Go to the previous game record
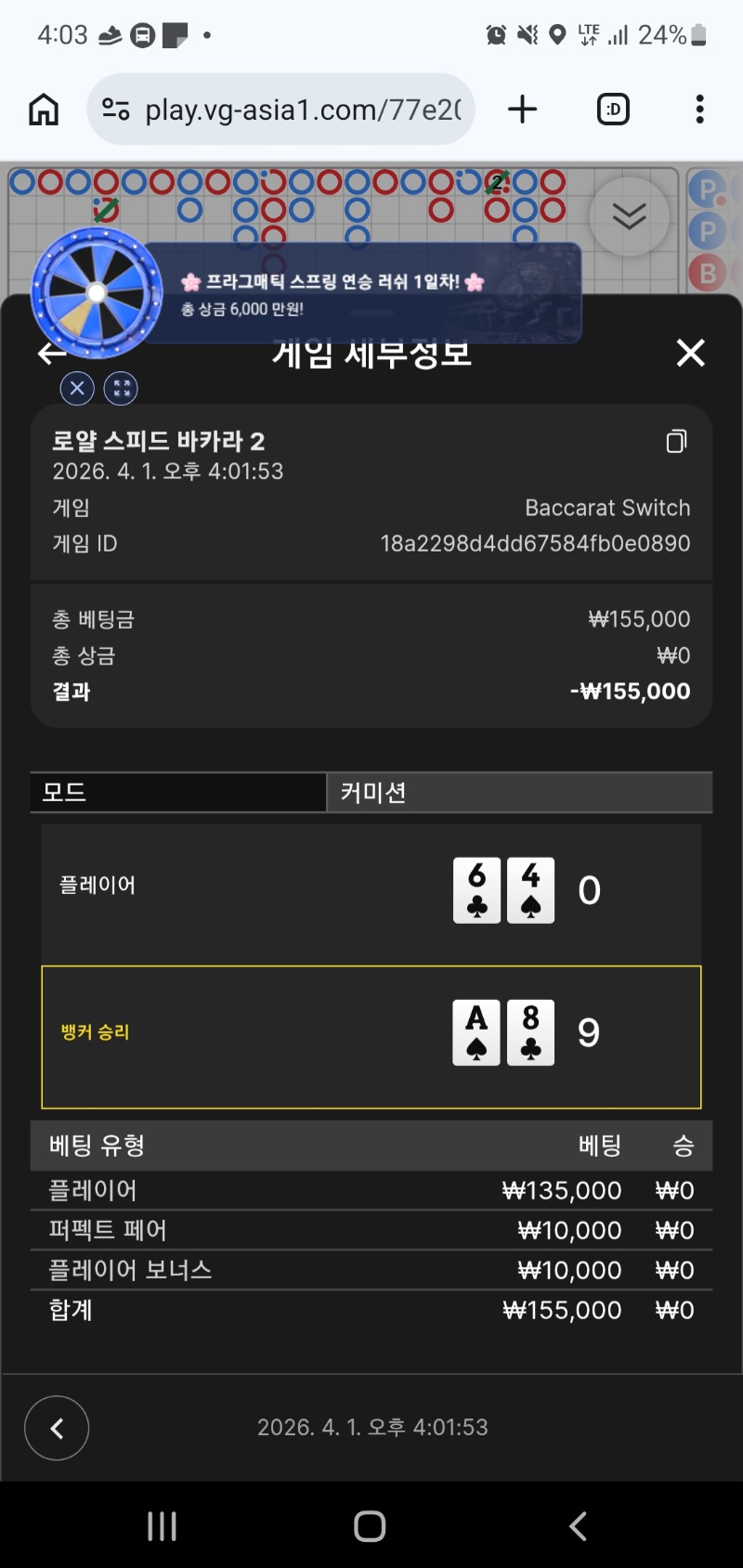 click(x=57, y=1428)
